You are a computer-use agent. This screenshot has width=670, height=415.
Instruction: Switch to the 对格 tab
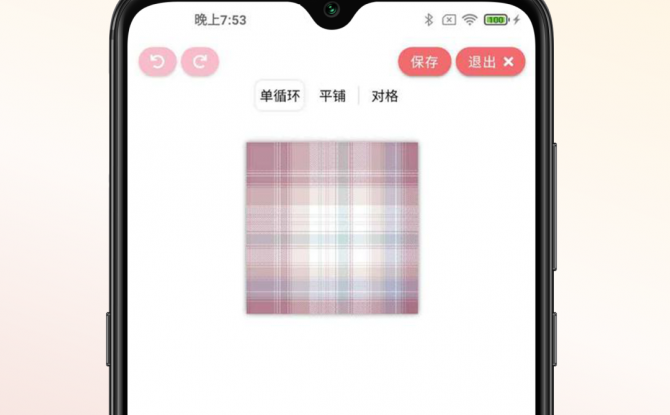point(385,96)
